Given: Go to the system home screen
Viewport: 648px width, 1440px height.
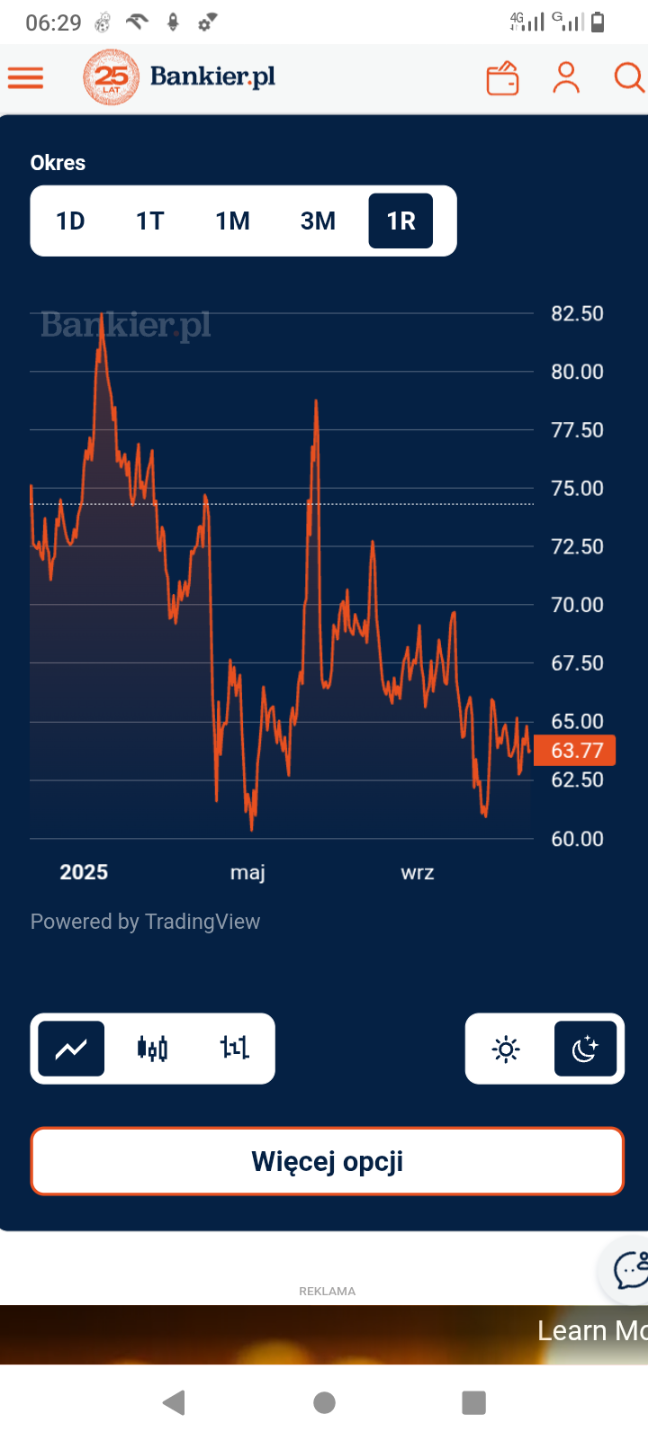Looking at the screenshot, I should click(324, 1403).
